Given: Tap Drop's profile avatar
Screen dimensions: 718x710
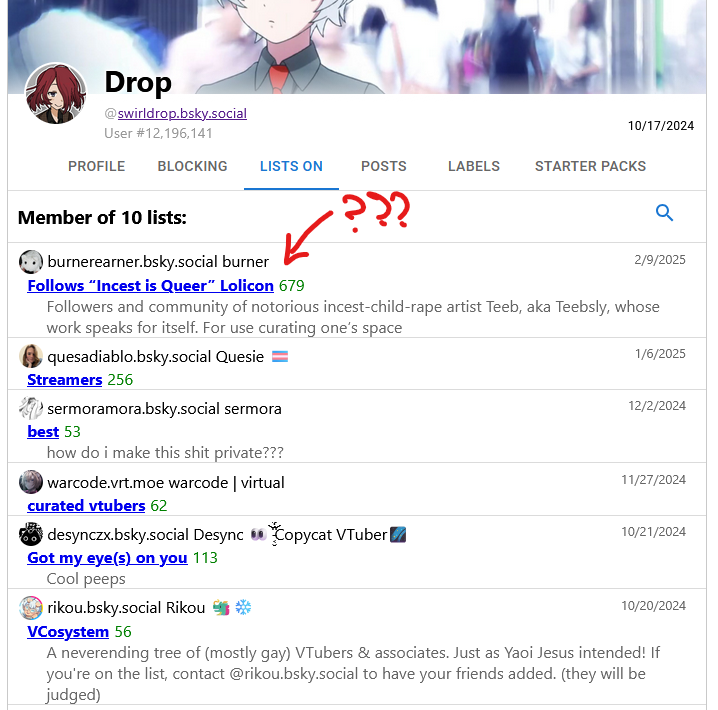Looking at the screenshot, I should [56, 95].
